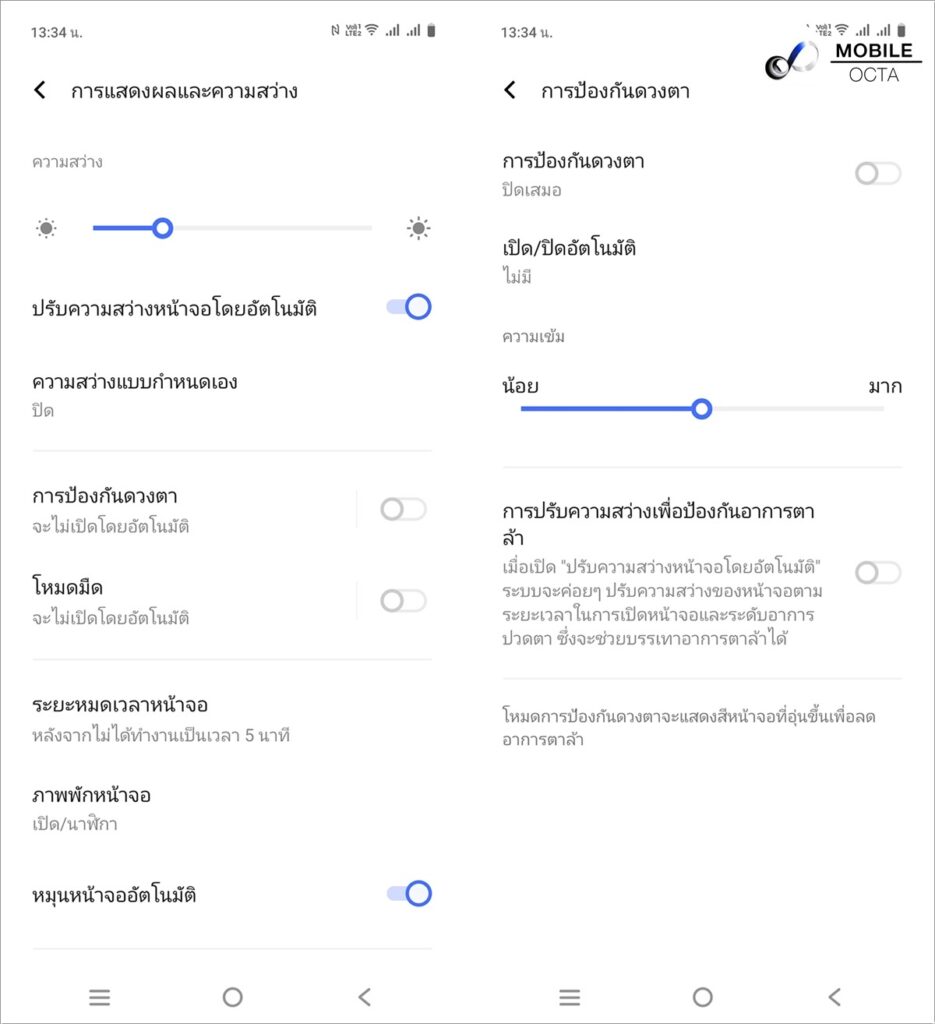Turn off หมุนหน้าจออัตโนมัติ switch

408,893
